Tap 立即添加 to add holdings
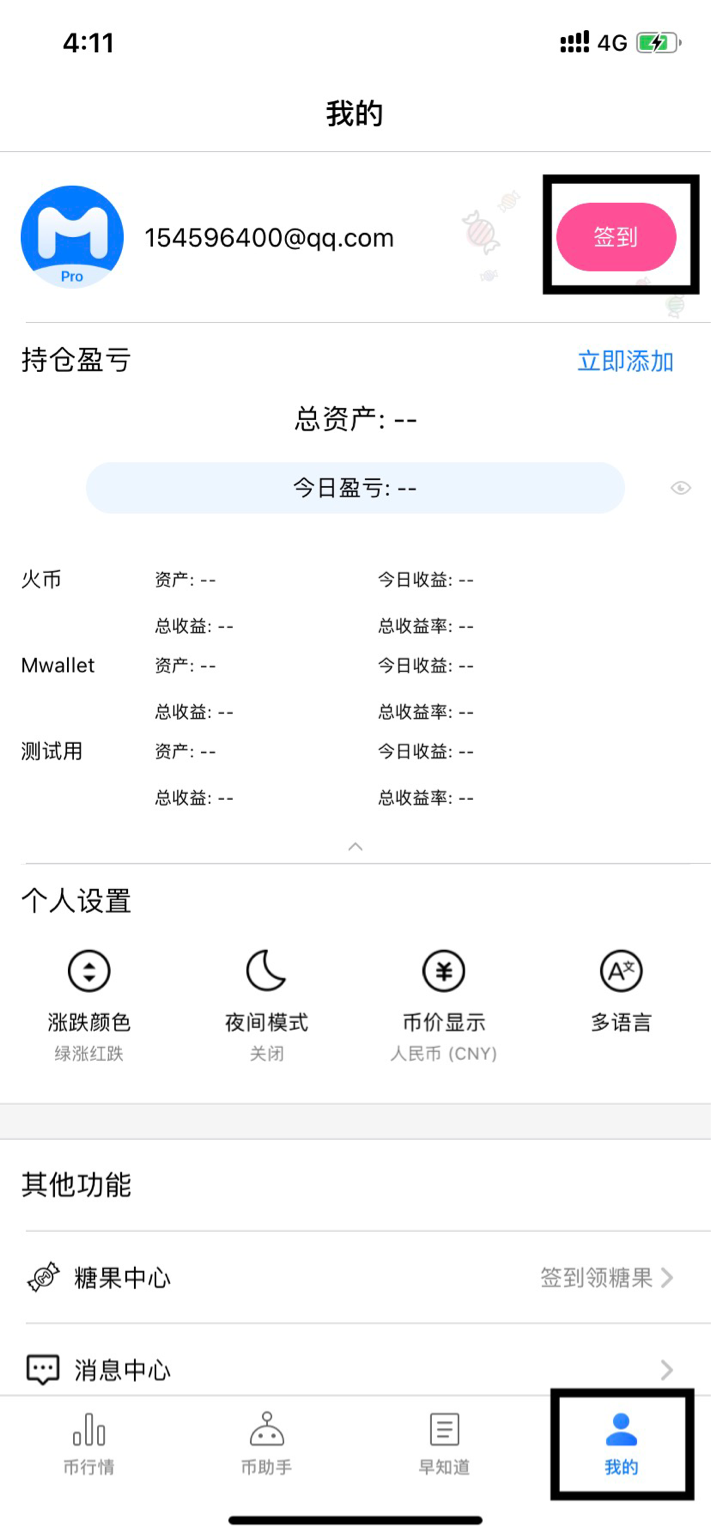This screenshot has width=711, height=1539. (625, 361)
